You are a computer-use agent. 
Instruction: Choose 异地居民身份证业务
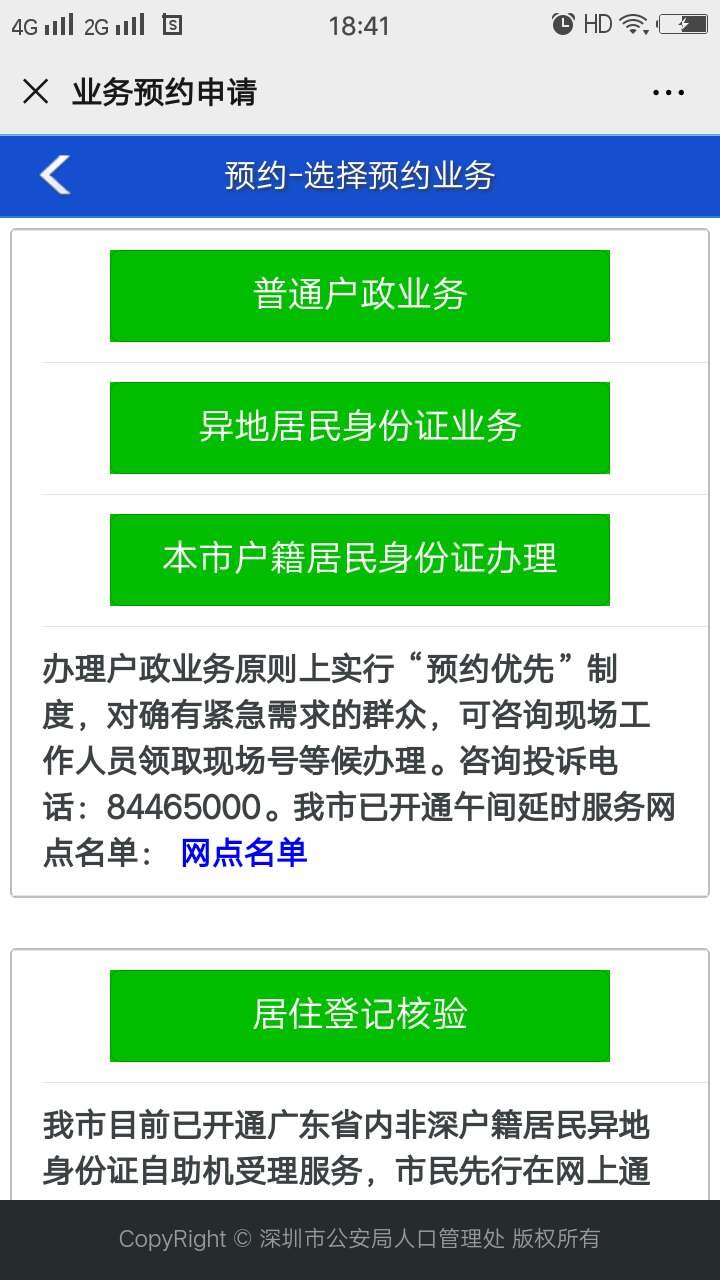click(359, 428)
